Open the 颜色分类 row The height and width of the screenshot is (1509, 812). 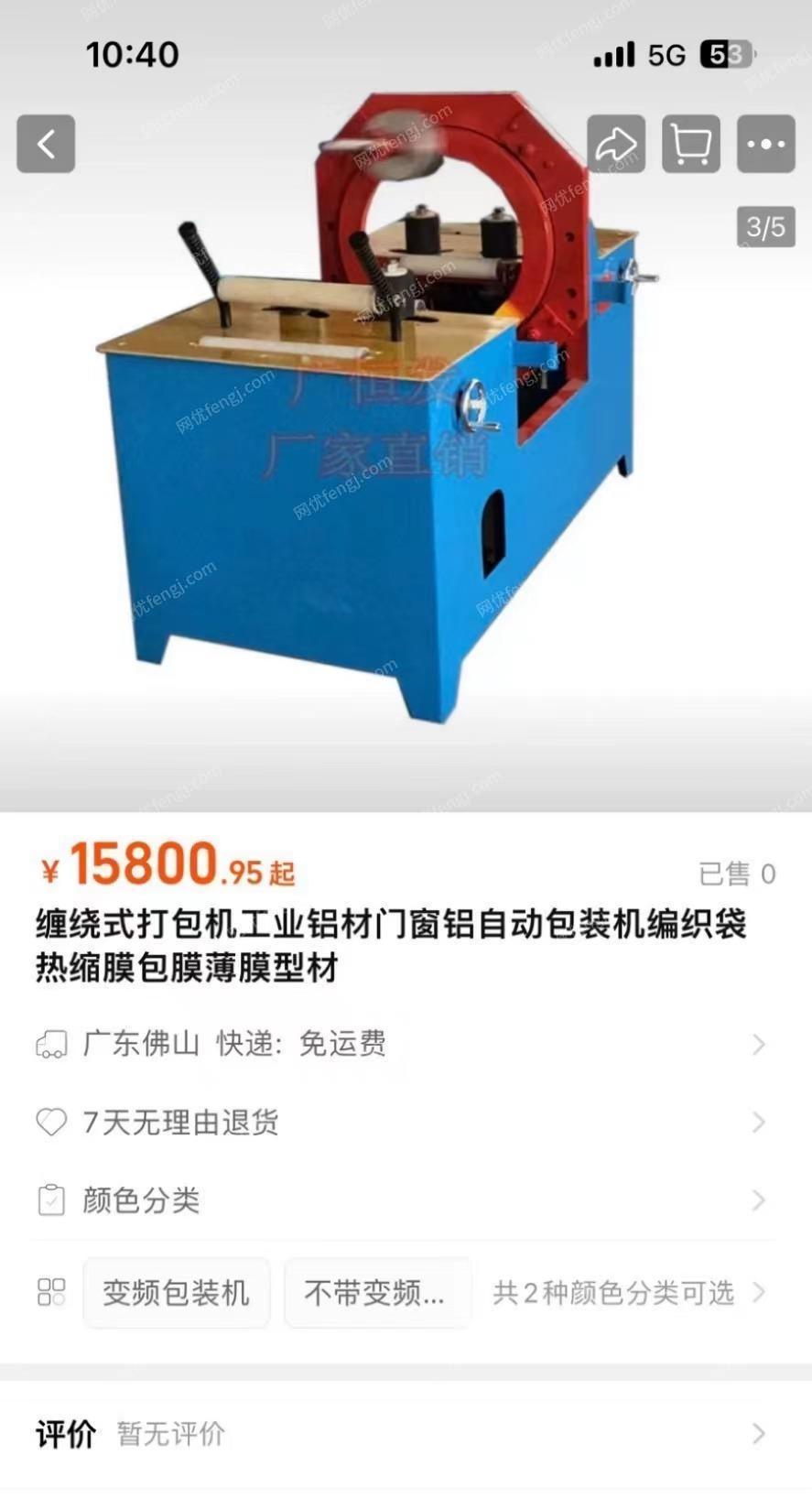tap(406, 1200)
